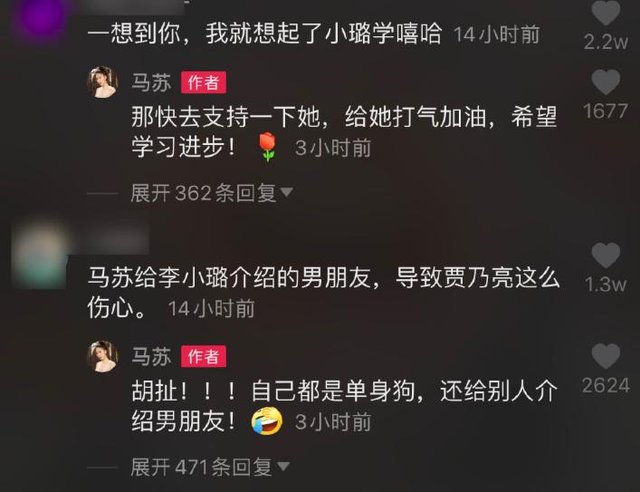The width and height of the screenshot is (640, 492).
Task: Expand the 471 replies thread
Action: tap(211, 467)
